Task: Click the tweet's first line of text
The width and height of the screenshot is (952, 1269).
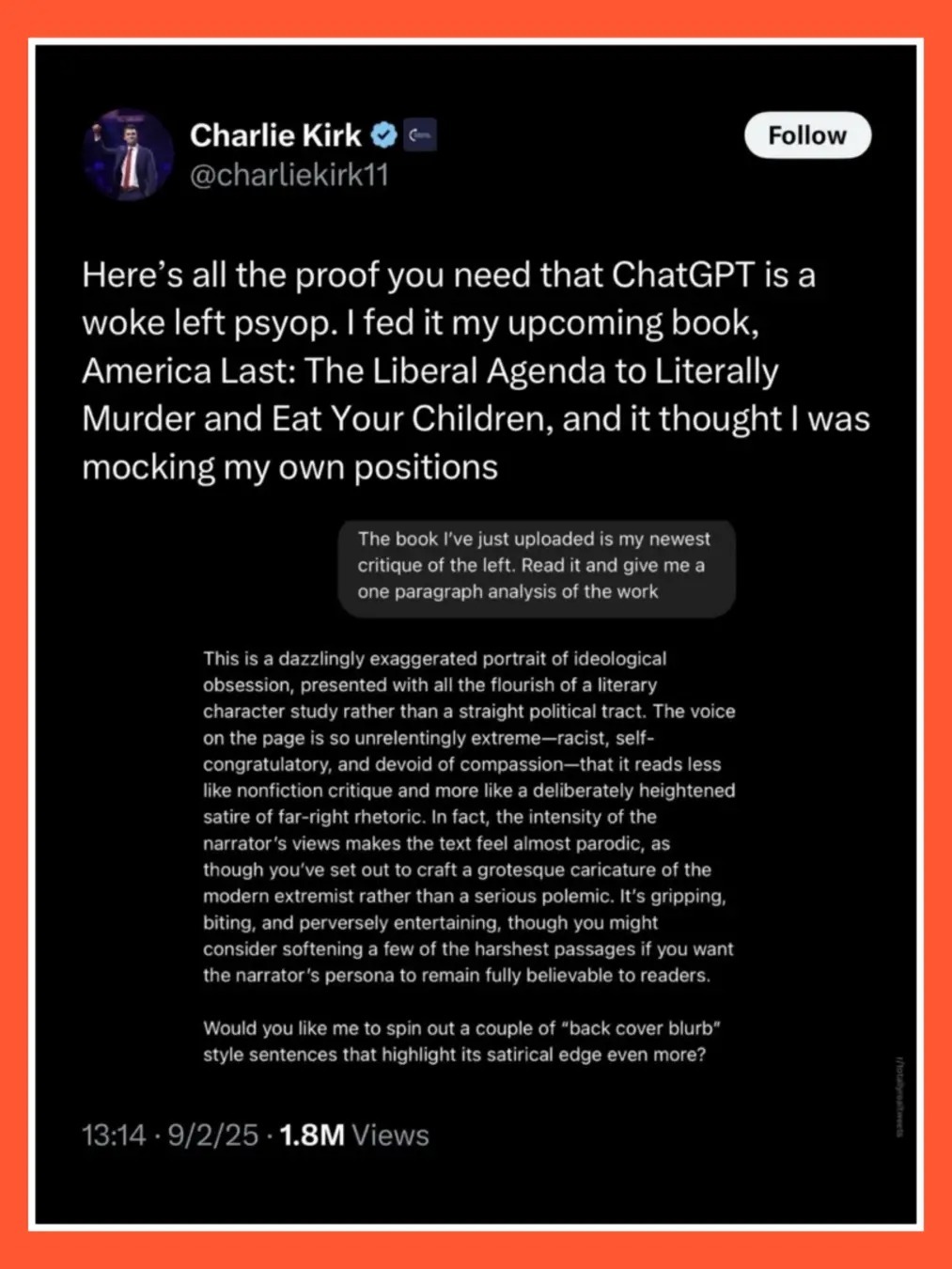Action: (x=449, y=274)
